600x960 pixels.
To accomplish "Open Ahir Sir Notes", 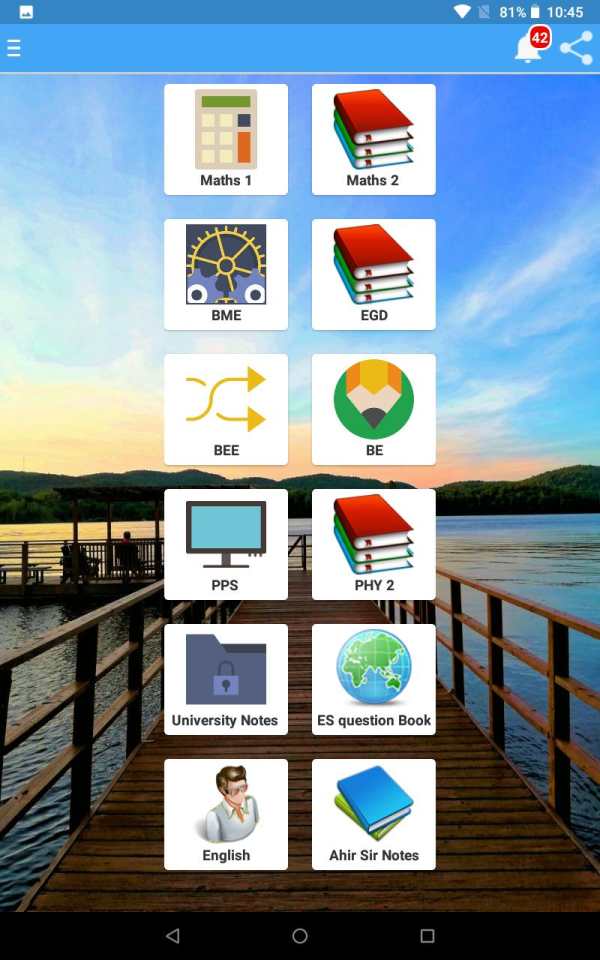I will [x=373, y=814].
